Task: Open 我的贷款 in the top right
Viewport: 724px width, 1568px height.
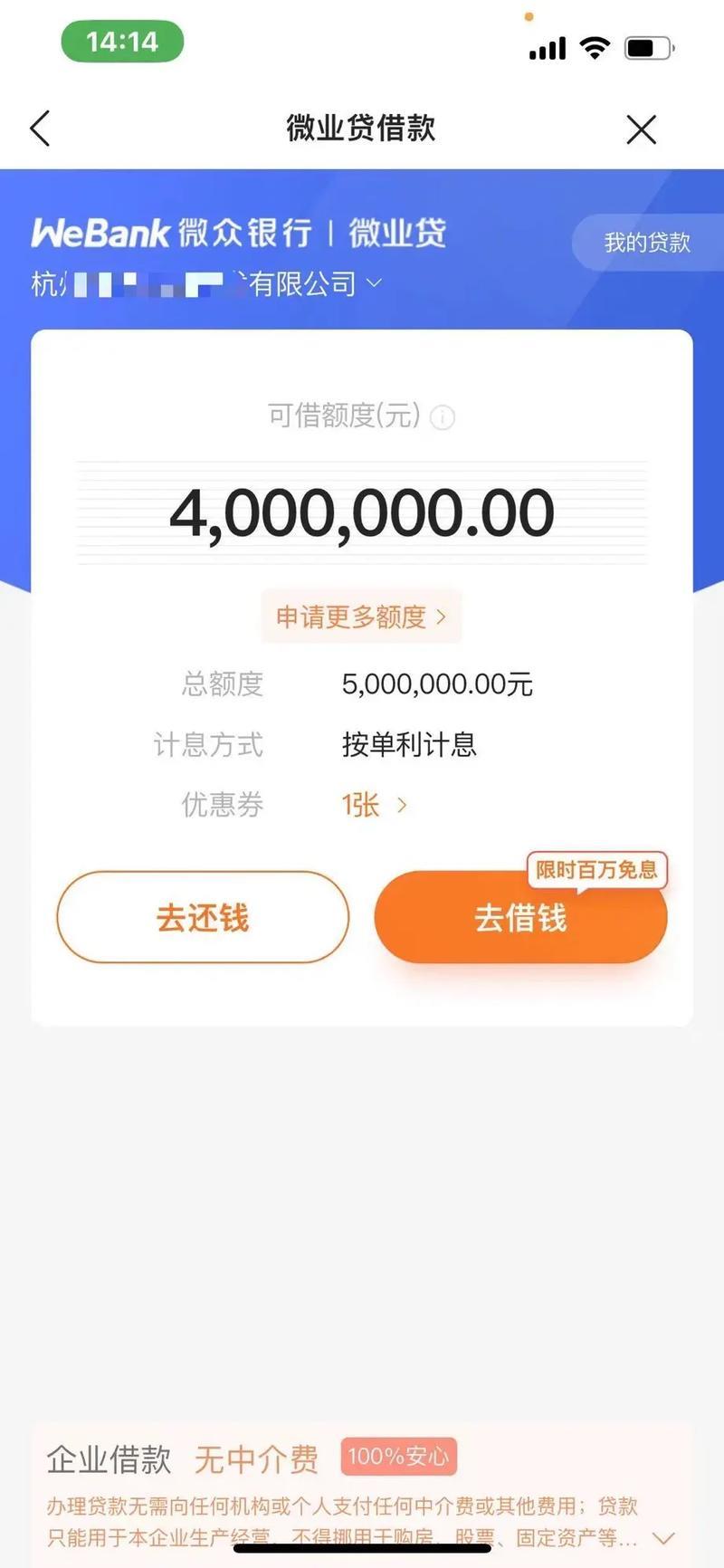Action: click(647, 243)
